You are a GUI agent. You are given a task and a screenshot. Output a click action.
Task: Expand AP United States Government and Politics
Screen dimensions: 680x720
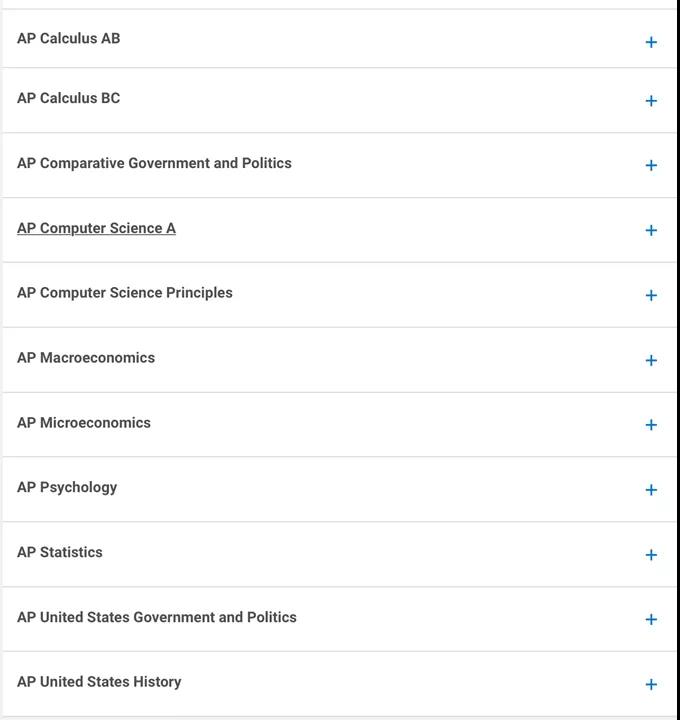(651, 620)
